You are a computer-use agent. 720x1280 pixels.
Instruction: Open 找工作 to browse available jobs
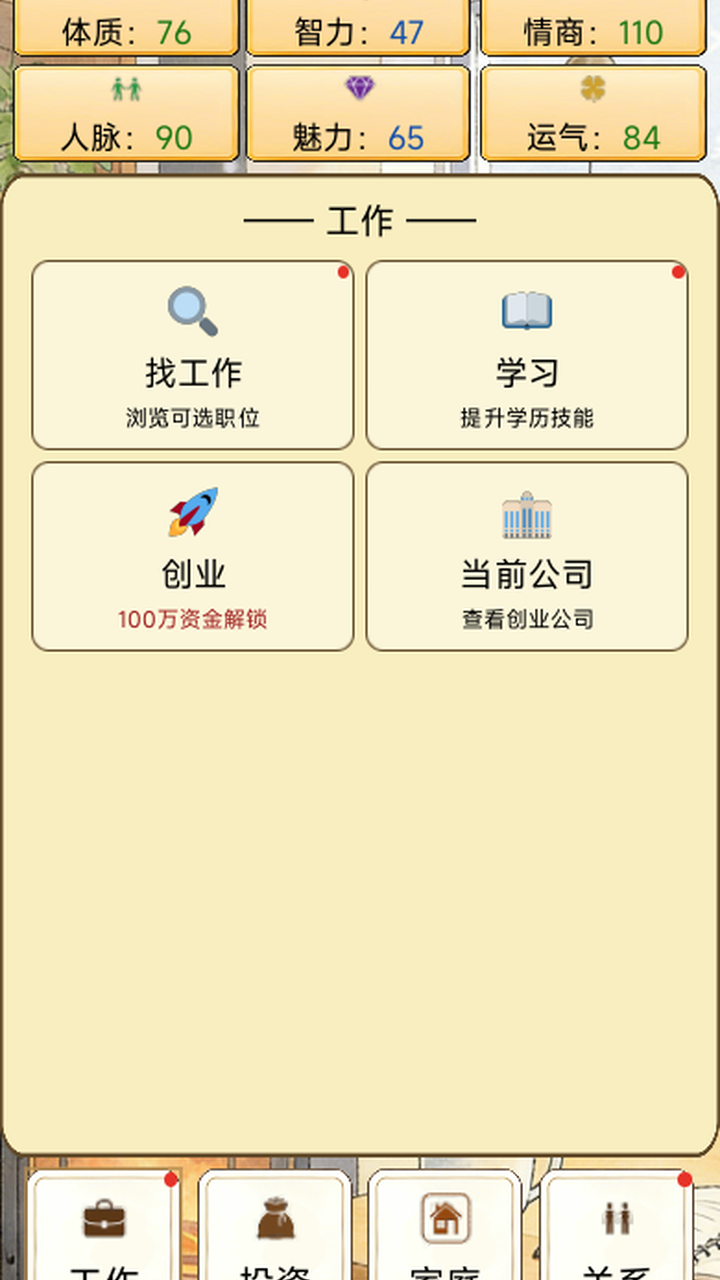coord(193,355)
